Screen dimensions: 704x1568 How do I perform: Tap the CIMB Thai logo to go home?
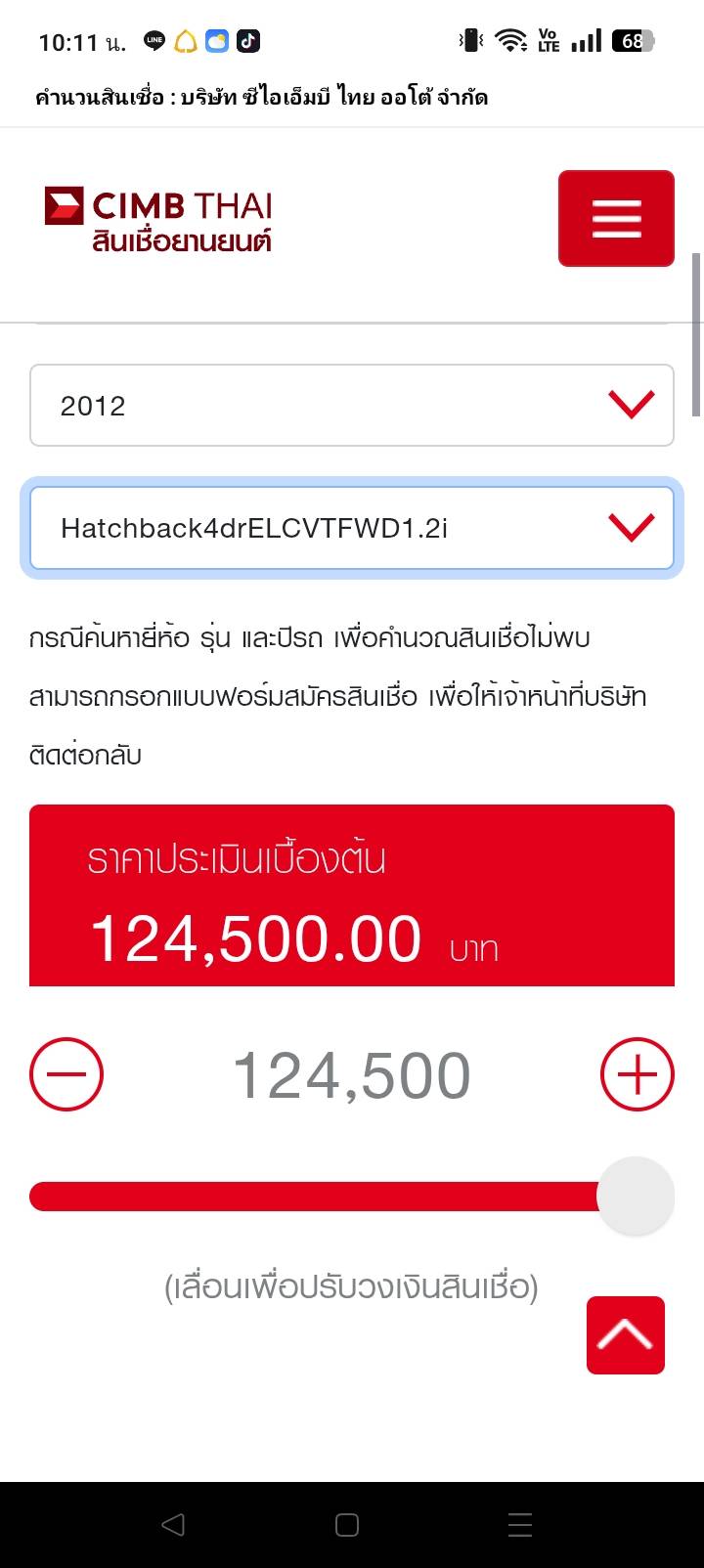click(158, 220)
